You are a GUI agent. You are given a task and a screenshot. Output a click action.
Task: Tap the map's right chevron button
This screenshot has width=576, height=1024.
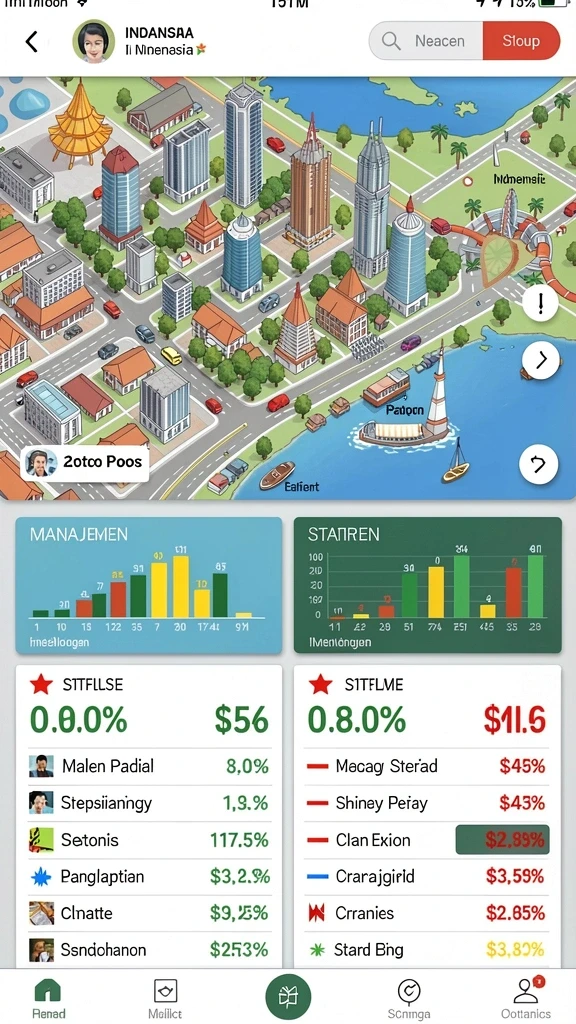pyautogui.click(x=541, y=360)
